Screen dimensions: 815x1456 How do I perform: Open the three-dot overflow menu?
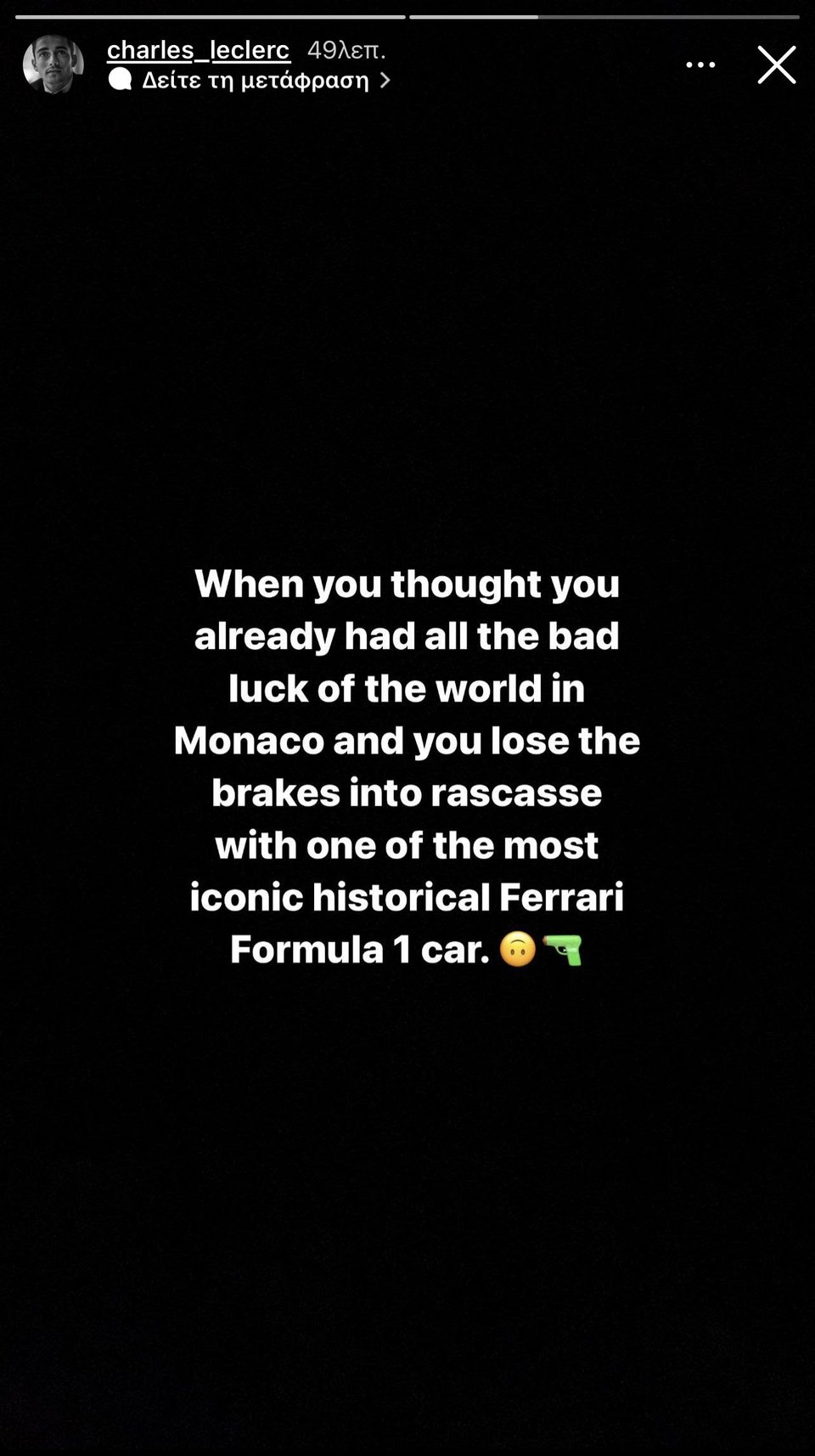700,65
